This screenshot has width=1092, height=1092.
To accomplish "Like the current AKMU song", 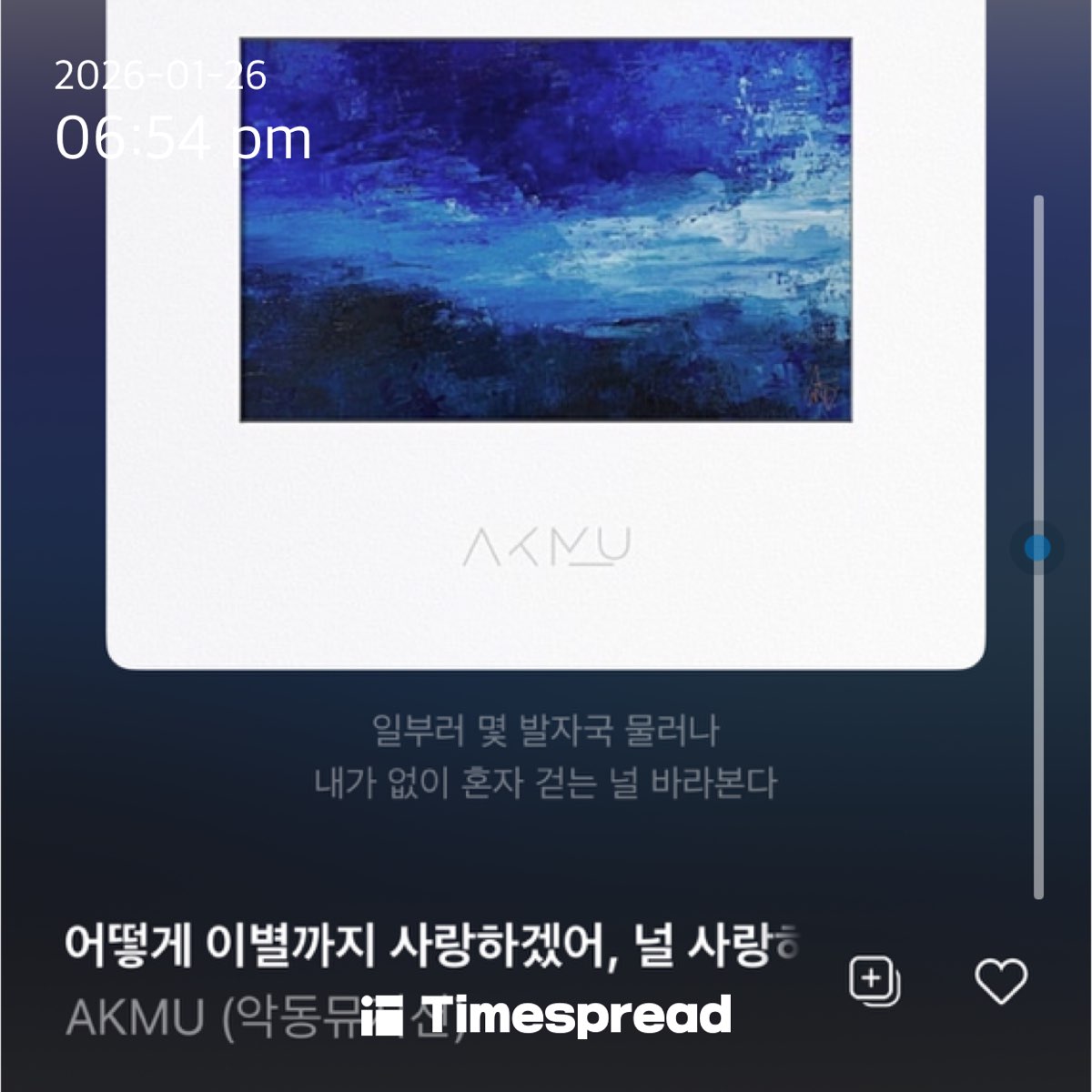I will click(x=1001, y=981).
